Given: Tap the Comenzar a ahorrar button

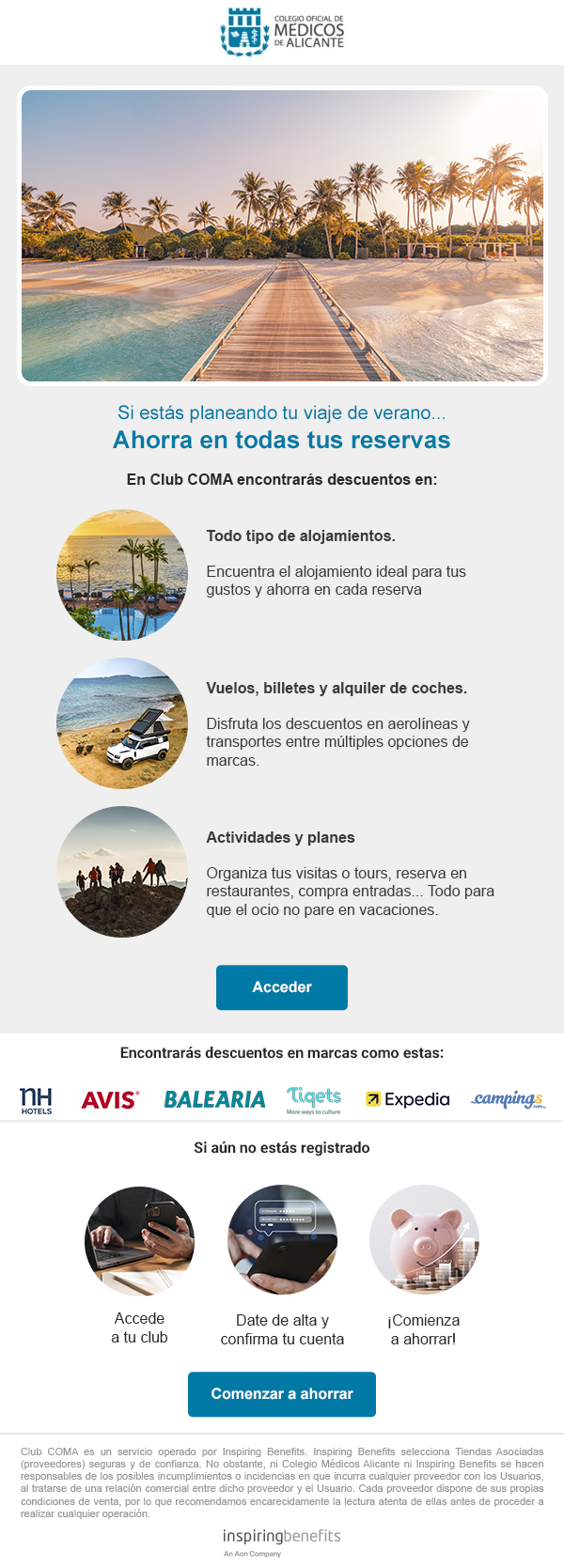Looking at the screenshot, I should 282,1394.
